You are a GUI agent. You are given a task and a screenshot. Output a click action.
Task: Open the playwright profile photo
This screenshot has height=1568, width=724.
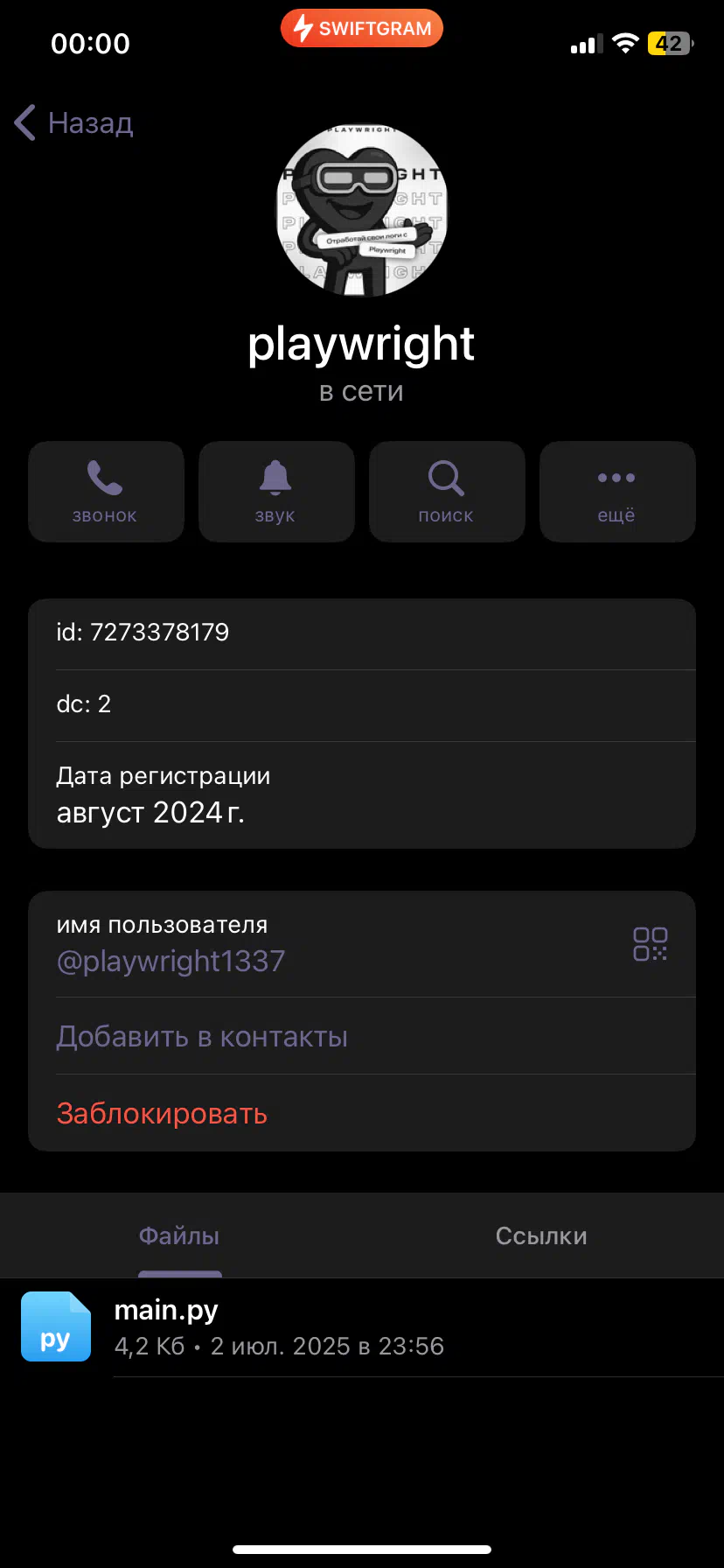tap(362, 210)
